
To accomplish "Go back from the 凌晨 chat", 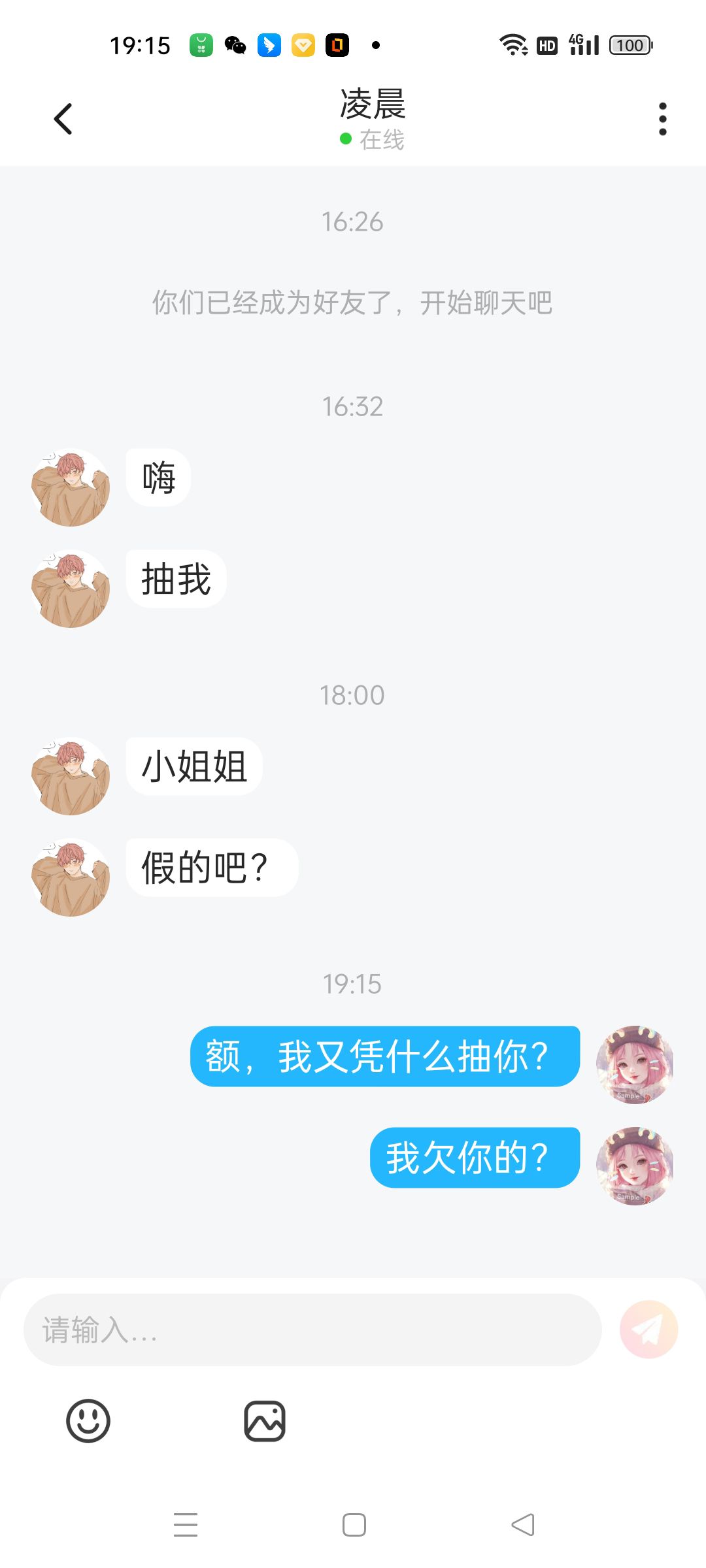I will [63, 119].
